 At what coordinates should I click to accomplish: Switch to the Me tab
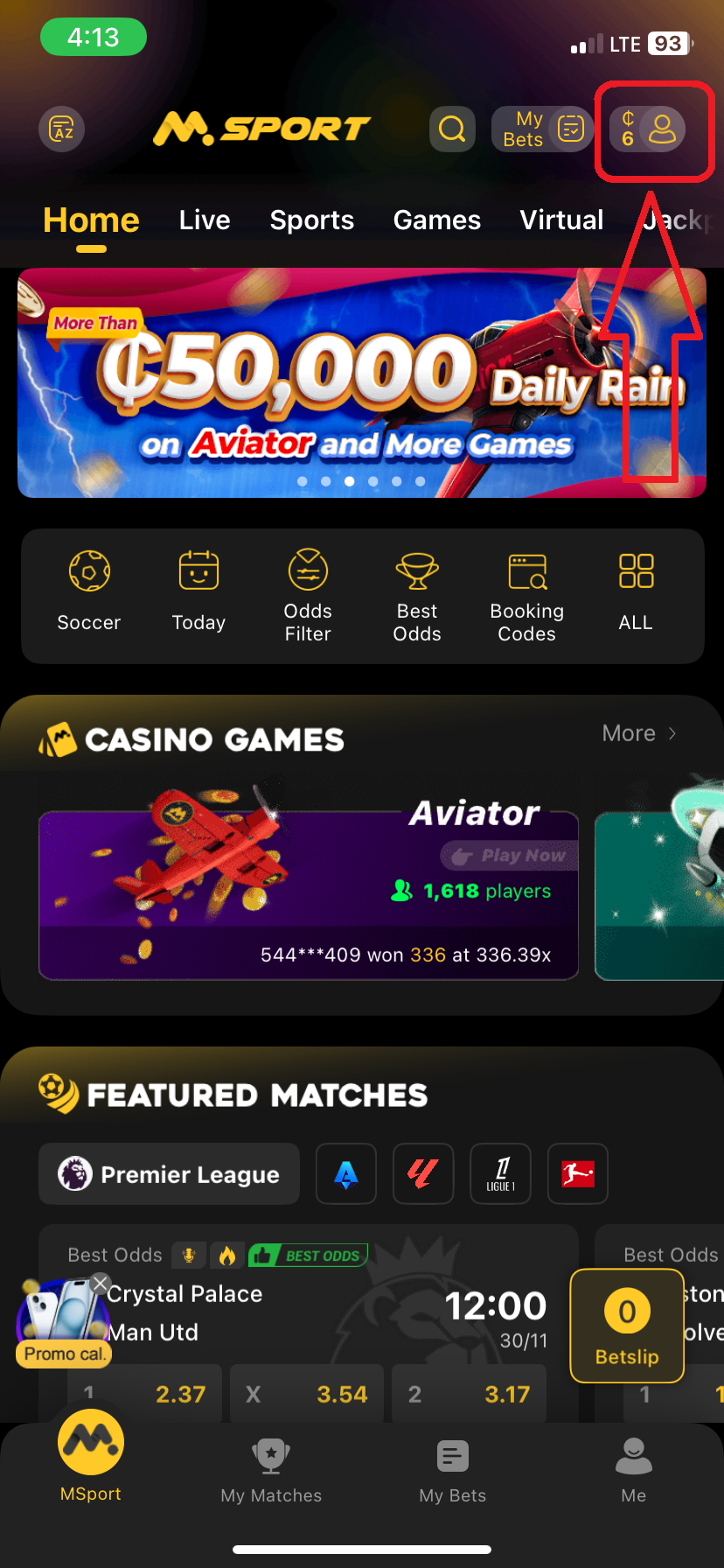click(x=633, y=1470)
